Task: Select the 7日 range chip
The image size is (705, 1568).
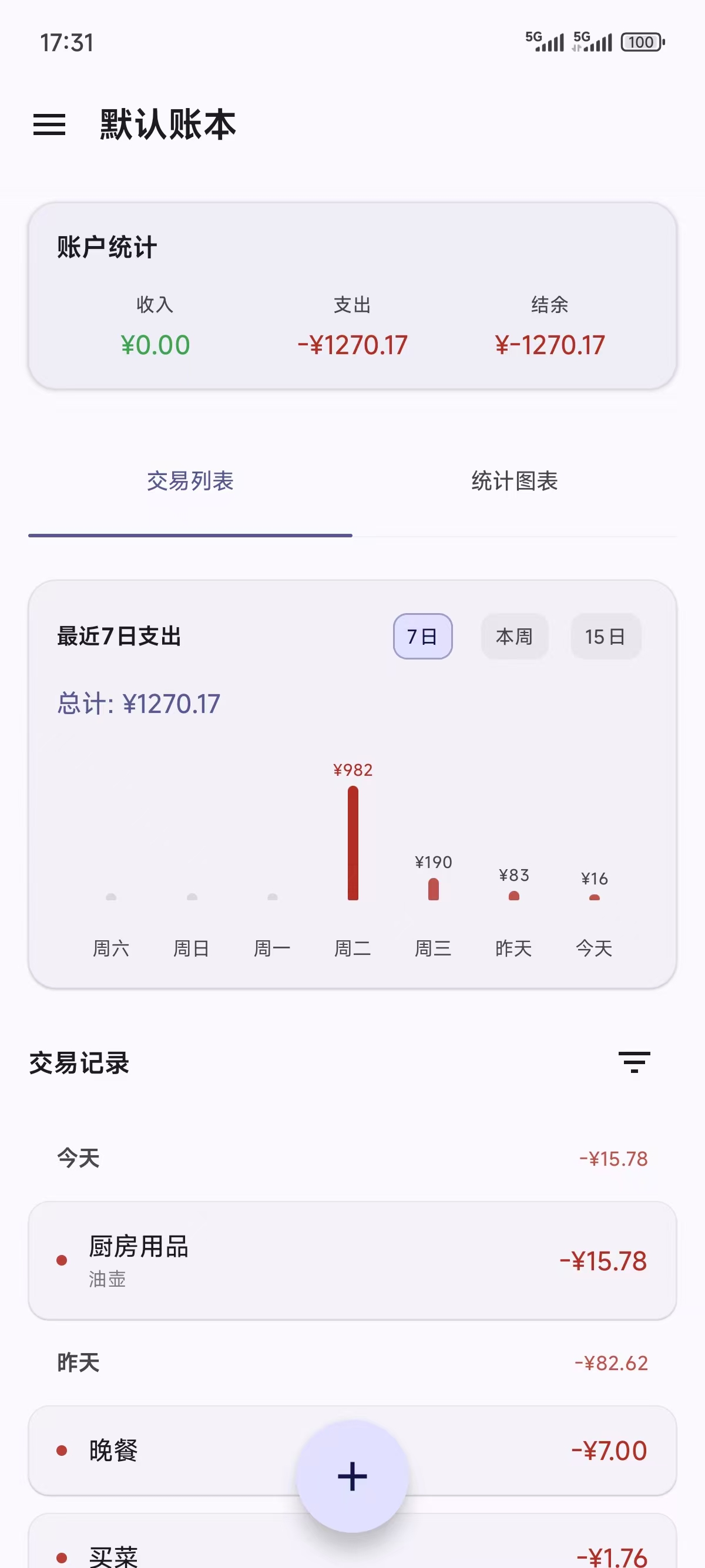Action: (x=422, y=637)
